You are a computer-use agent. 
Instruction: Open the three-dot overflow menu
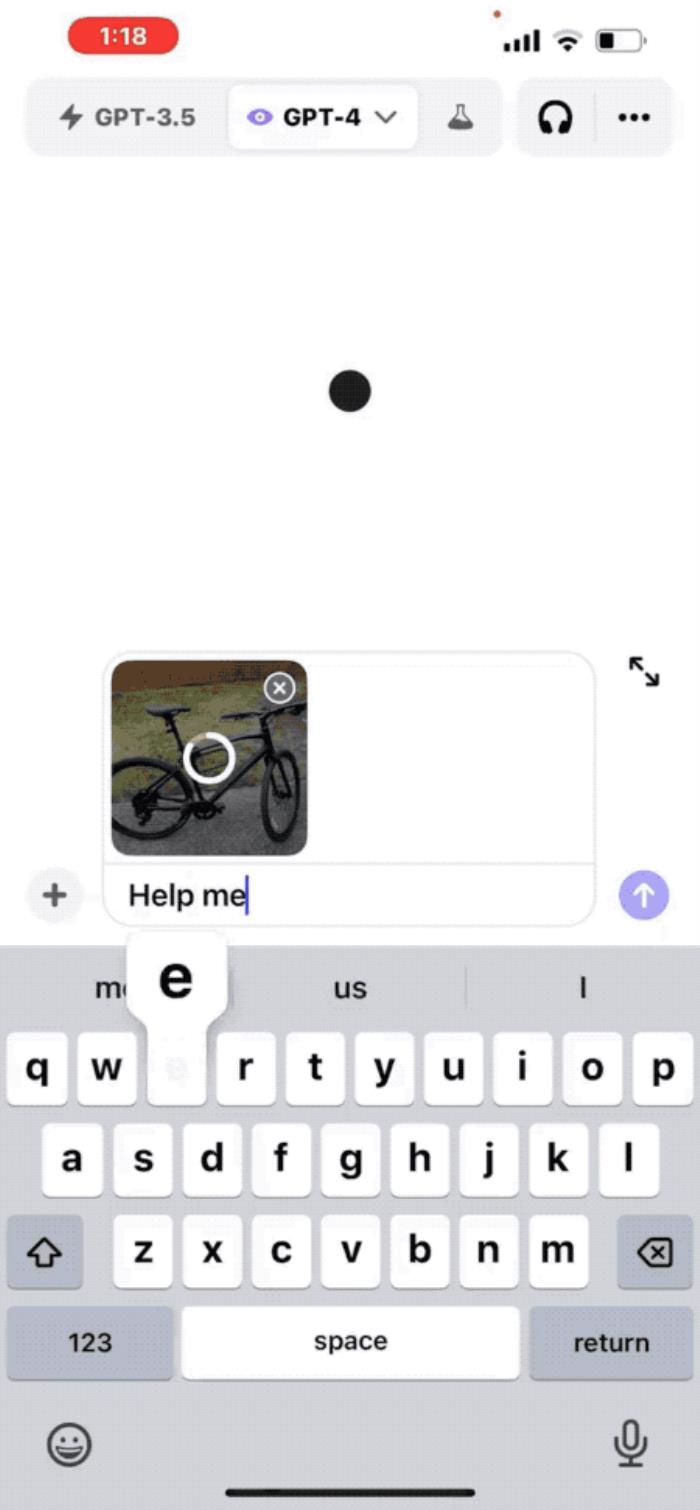pyautogui.click(x=634, y=118)
